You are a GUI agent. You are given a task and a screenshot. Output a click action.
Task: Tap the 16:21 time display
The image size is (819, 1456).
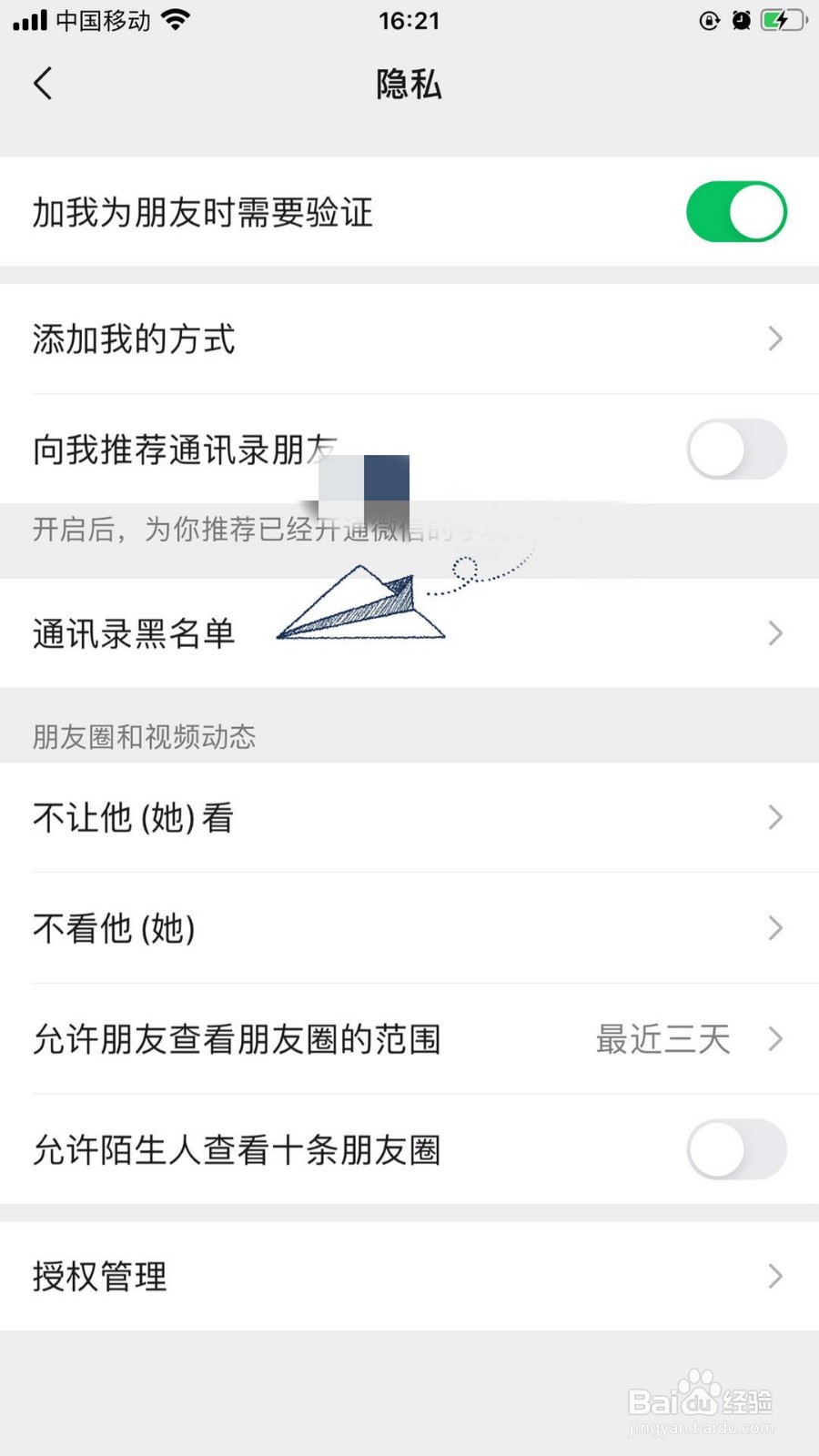click(409, 20)
